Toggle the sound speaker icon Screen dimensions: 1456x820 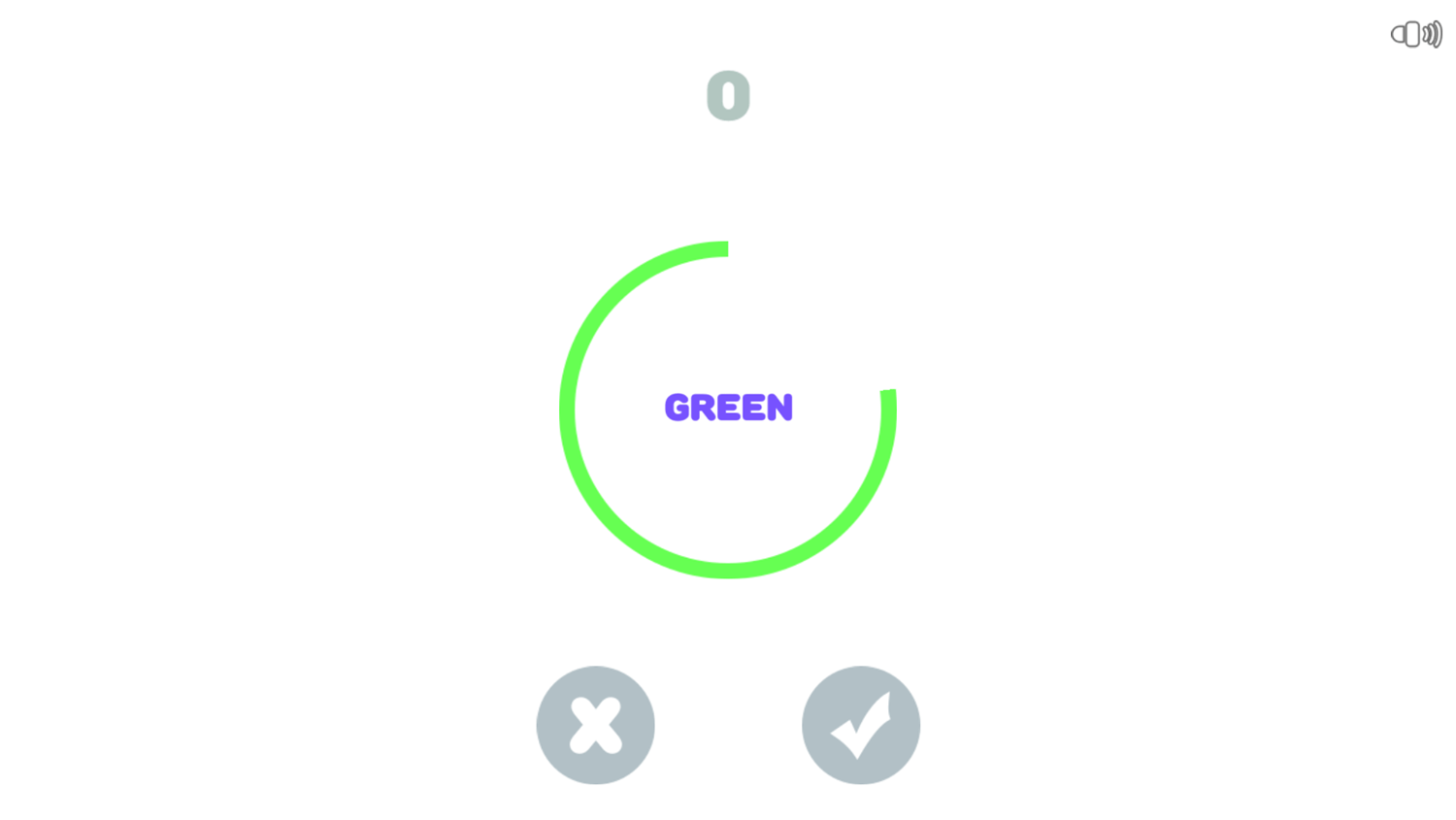pyautogui.click(x=1416, y=34)
